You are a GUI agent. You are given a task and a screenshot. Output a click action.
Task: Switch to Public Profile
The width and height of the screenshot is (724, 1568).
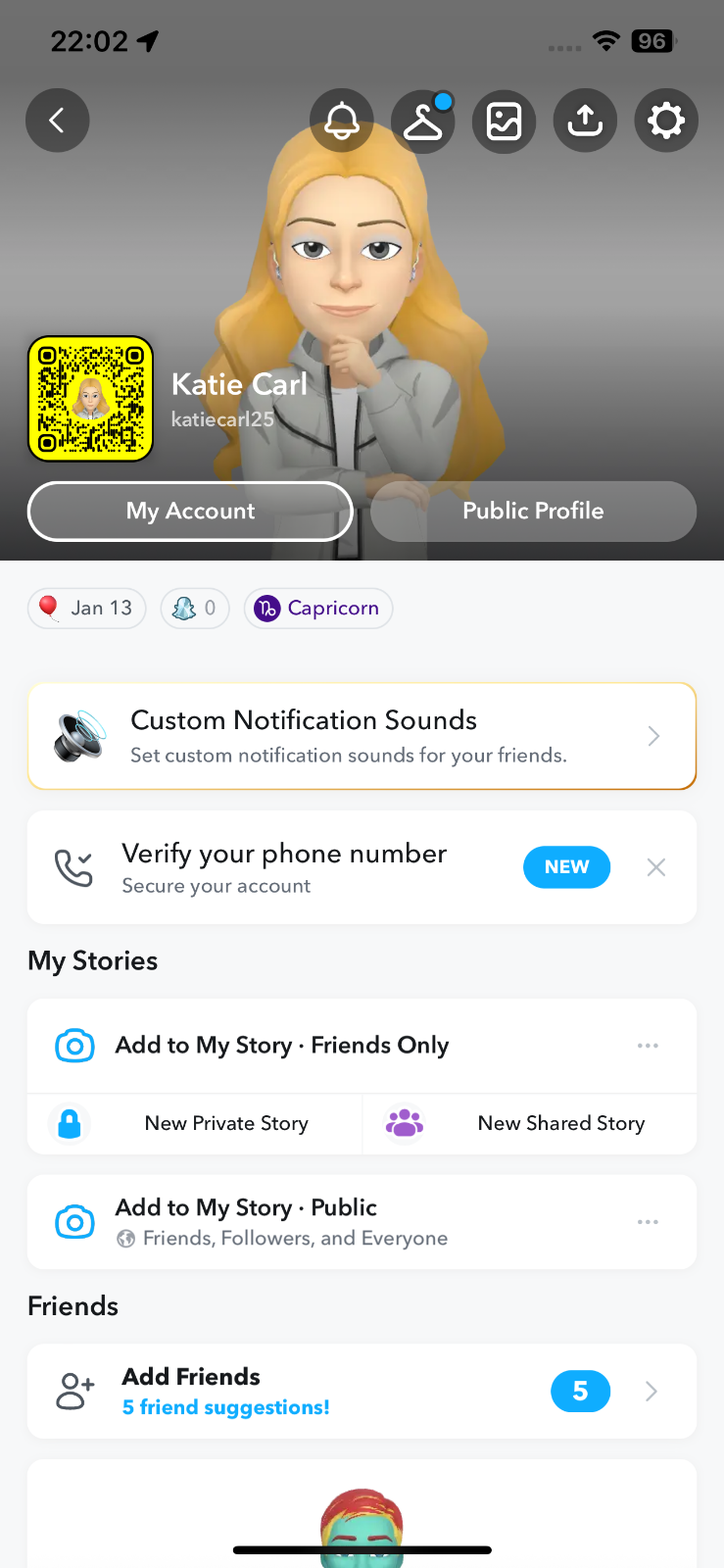[x=533, y=512]
